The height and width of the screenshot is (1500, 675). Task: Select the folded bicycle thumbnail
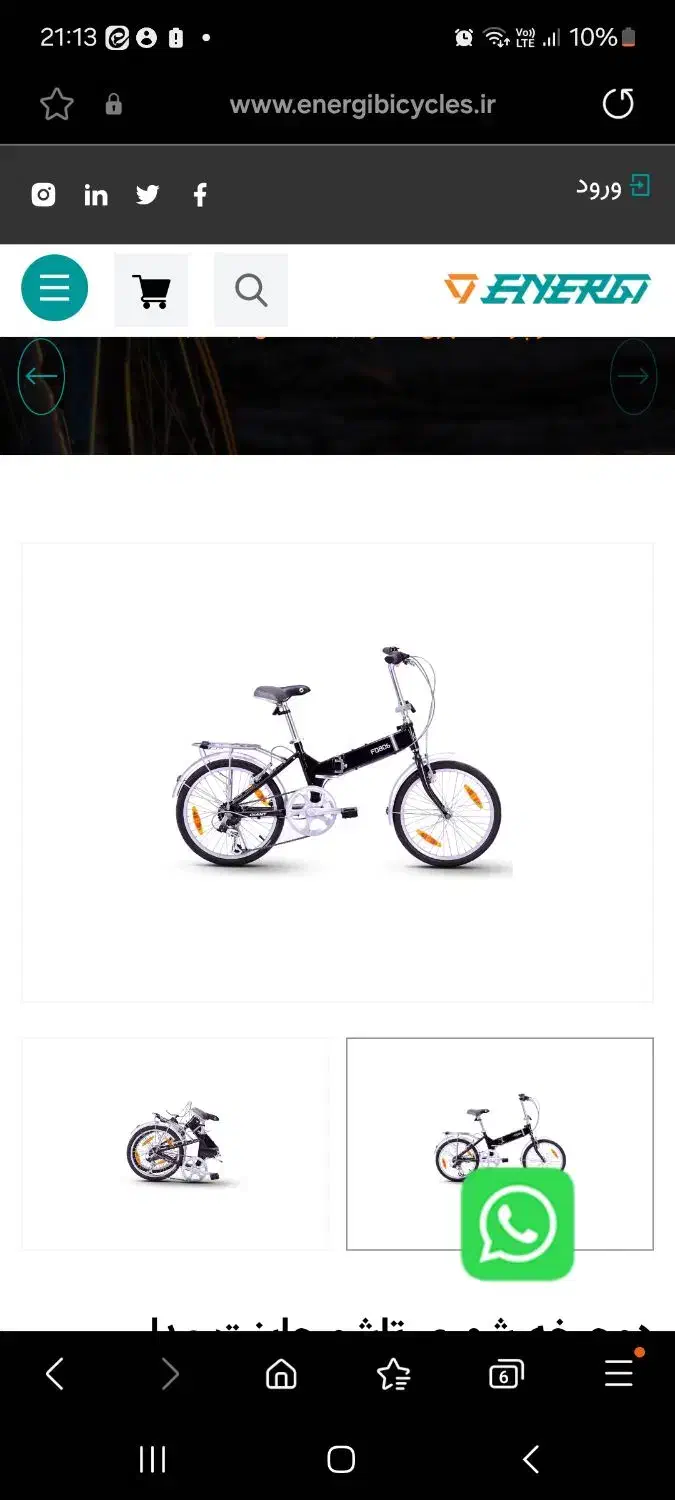point(175,1144)
